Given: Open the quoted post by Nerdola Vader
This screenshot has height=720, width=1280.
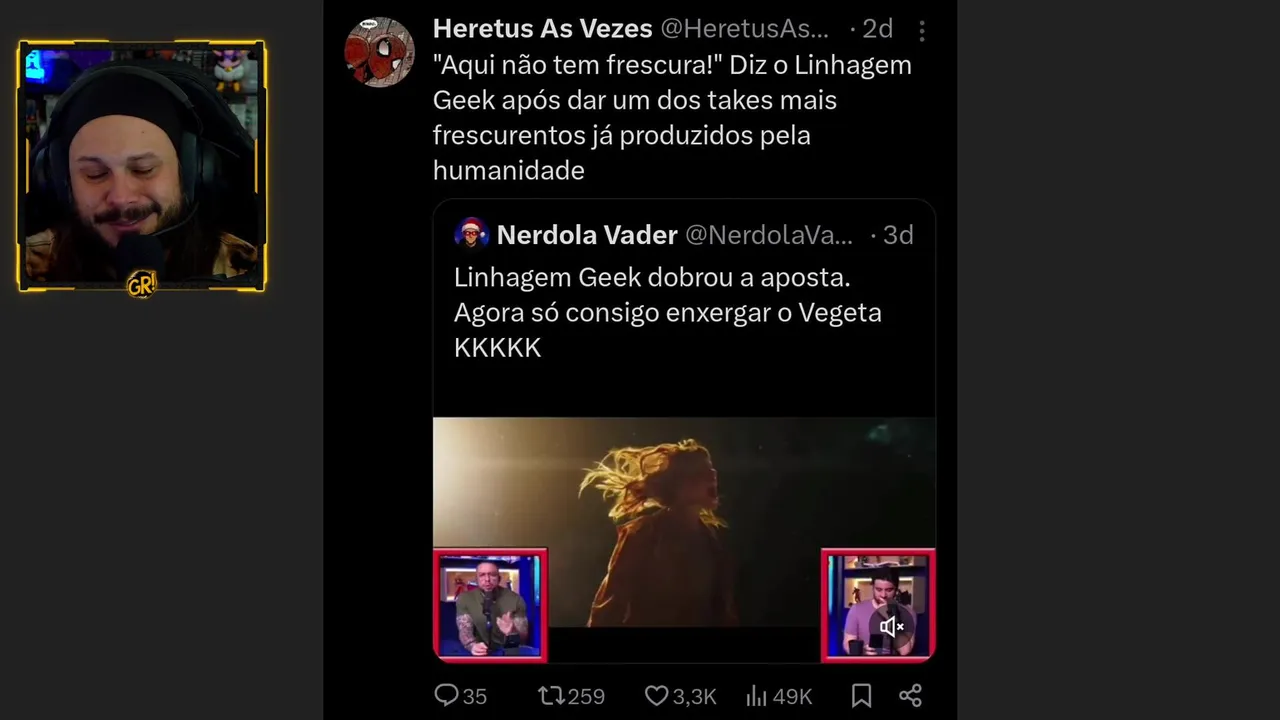Looking at the screenshot, I should pyautogui.click(x=667, y=312).
